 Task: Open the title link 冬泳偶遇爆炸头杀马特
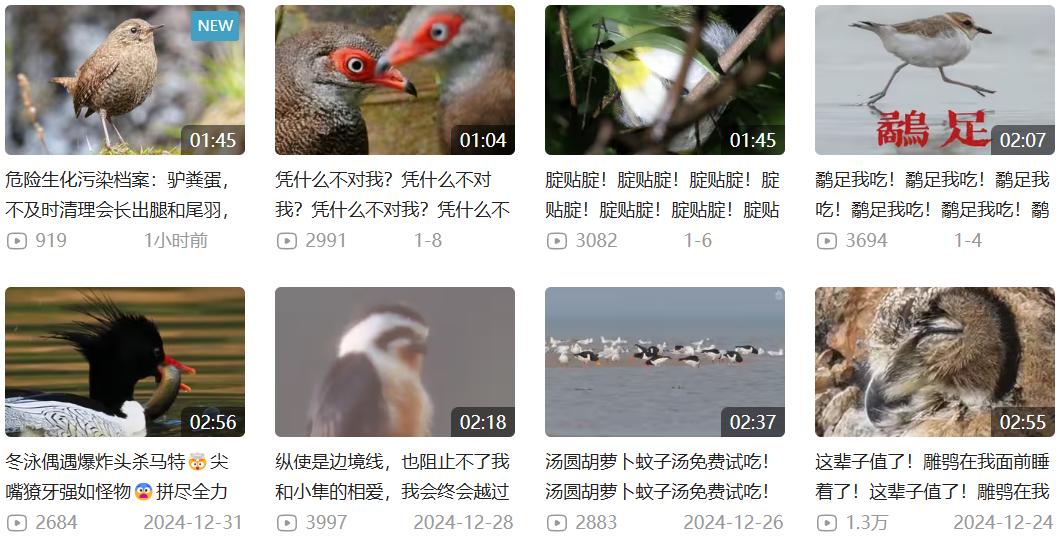pyautogui.click(x=118, y=477)
